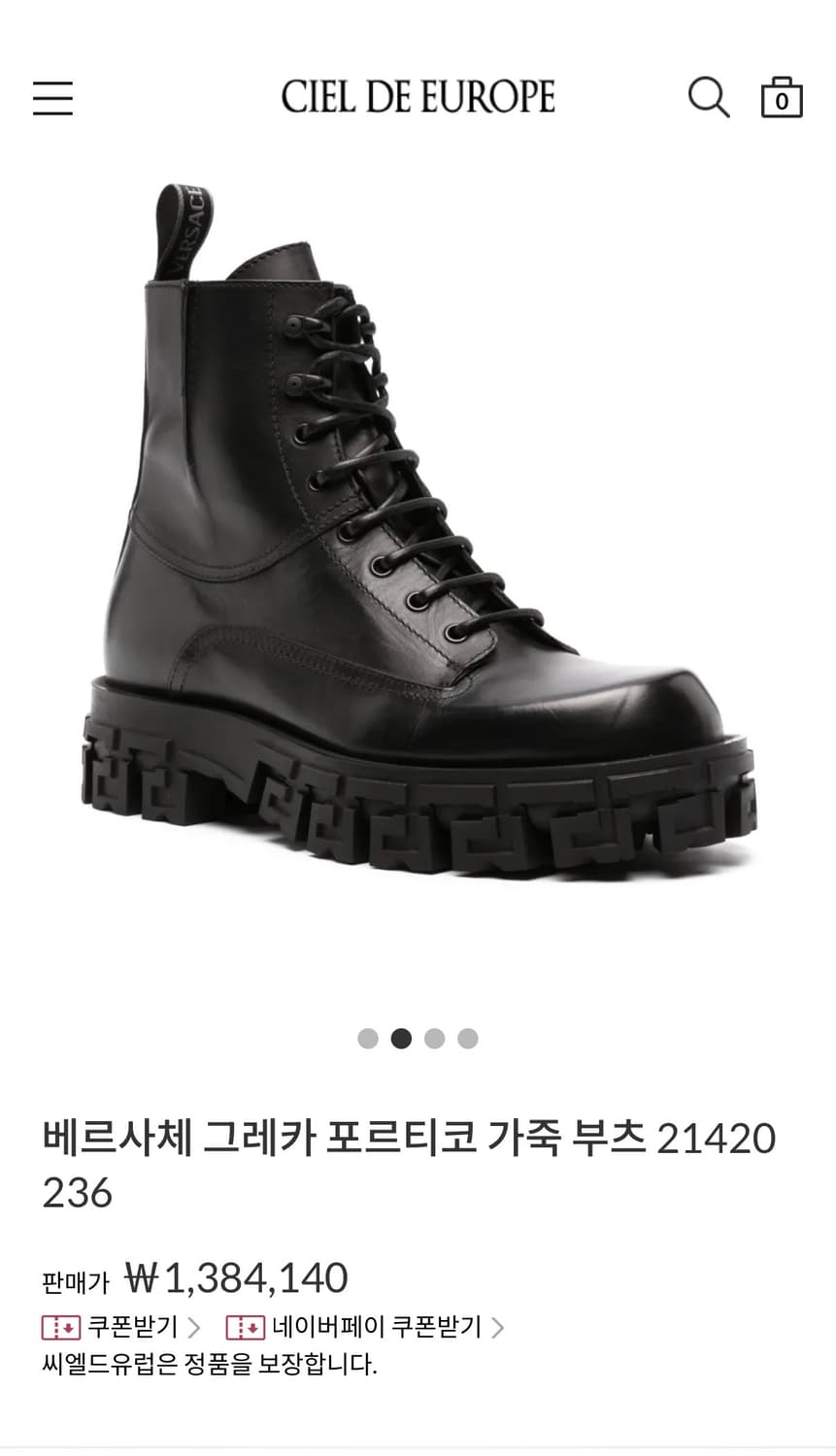Select the third carousel dot

pyautogui.click(x=435, y=1040)
